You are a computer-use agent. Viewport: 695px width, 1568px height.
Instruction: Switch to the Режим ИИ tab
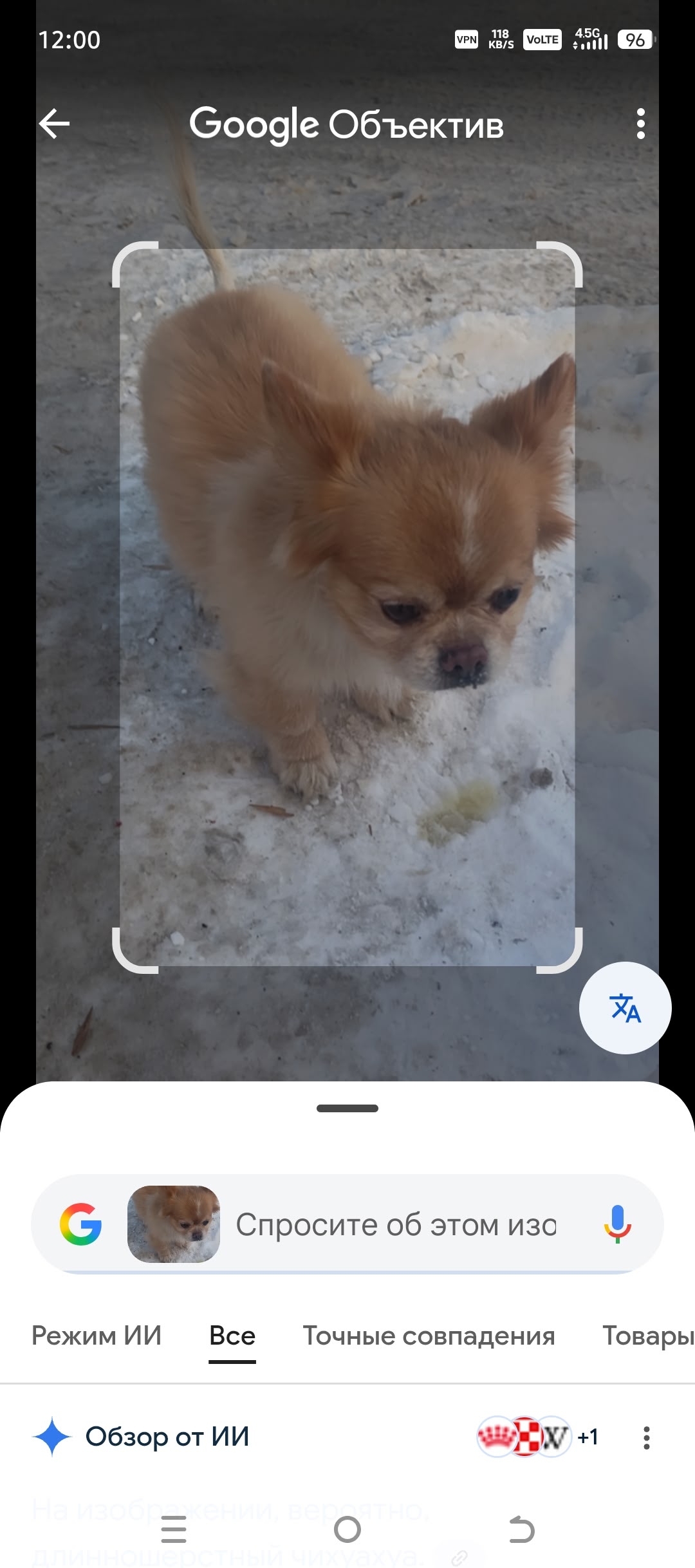pyautogui.click(x=97, y=1336)
